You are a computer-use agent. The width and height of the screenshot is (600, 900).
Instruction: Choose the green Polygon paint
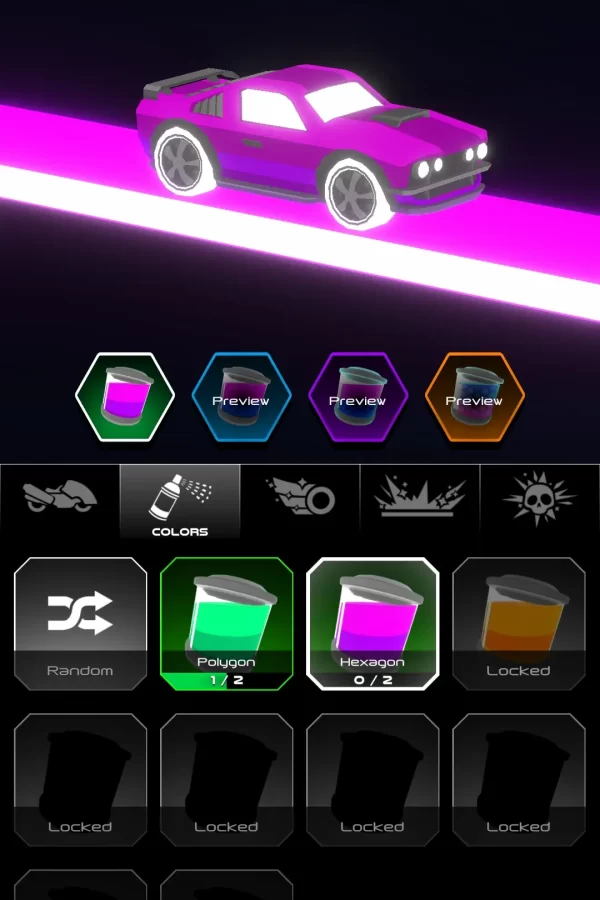pos(226,624)
